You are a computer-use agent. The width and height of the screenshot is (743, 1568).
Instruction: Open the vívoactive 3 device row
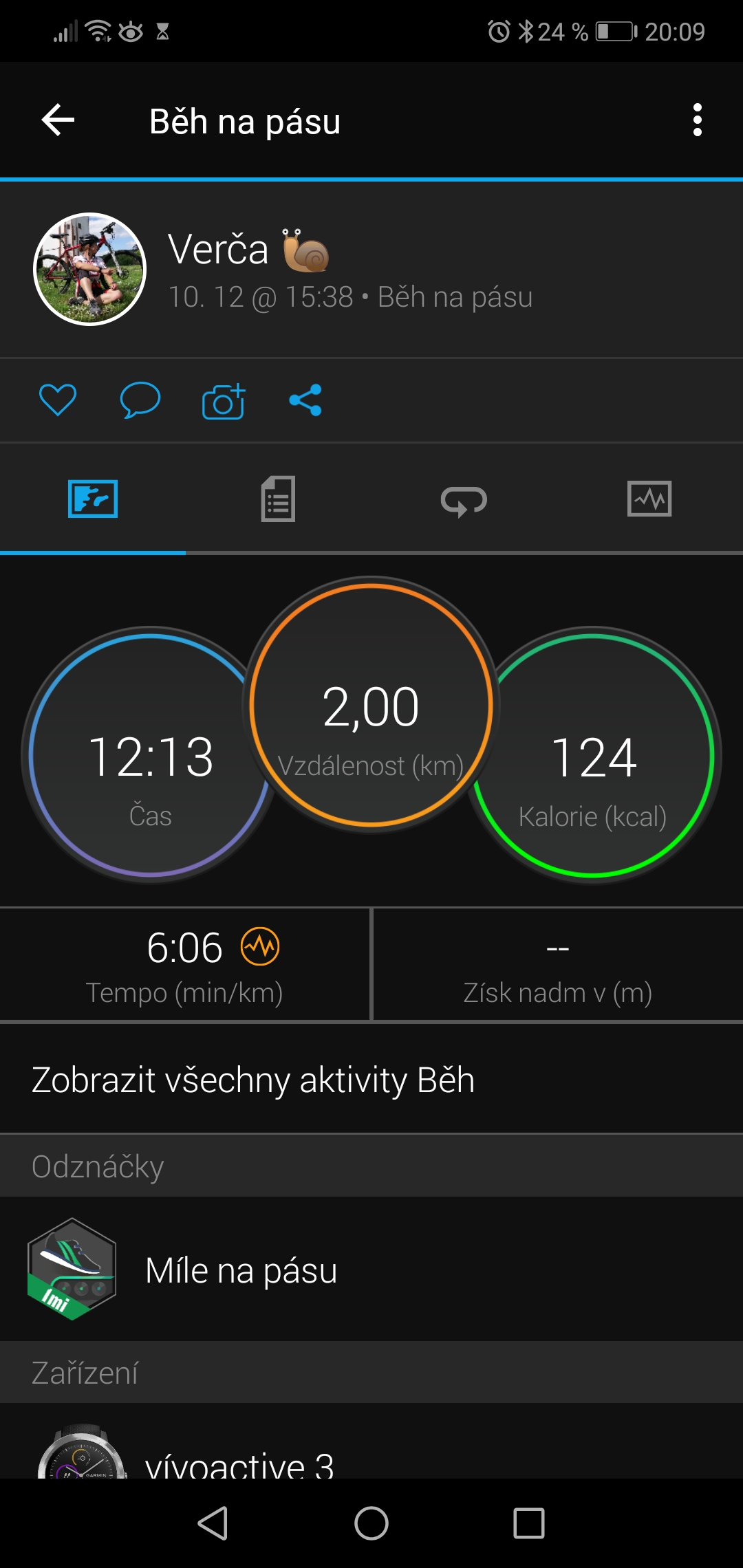click(x=371, y=1443)
